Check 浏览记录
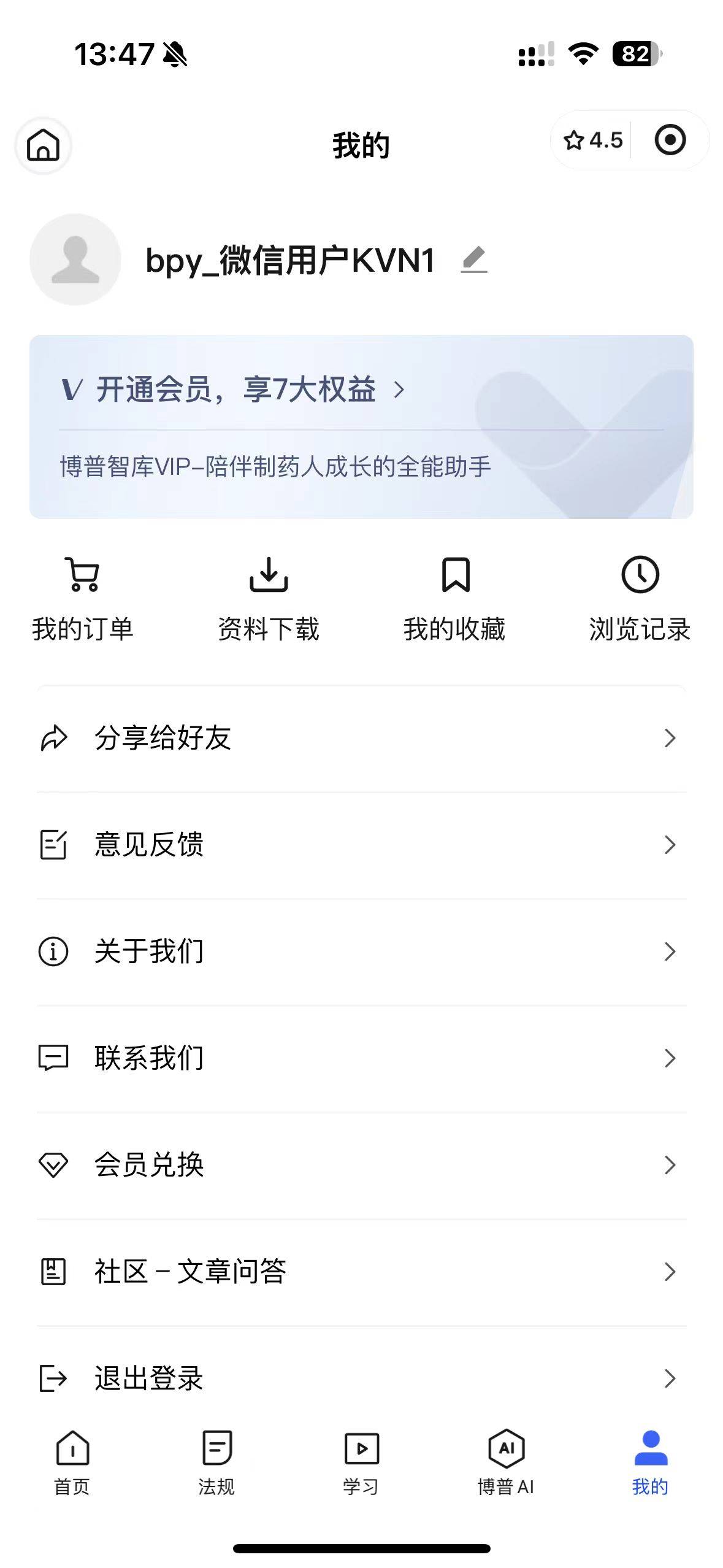 pyautogui.click(x=640, y=599)
